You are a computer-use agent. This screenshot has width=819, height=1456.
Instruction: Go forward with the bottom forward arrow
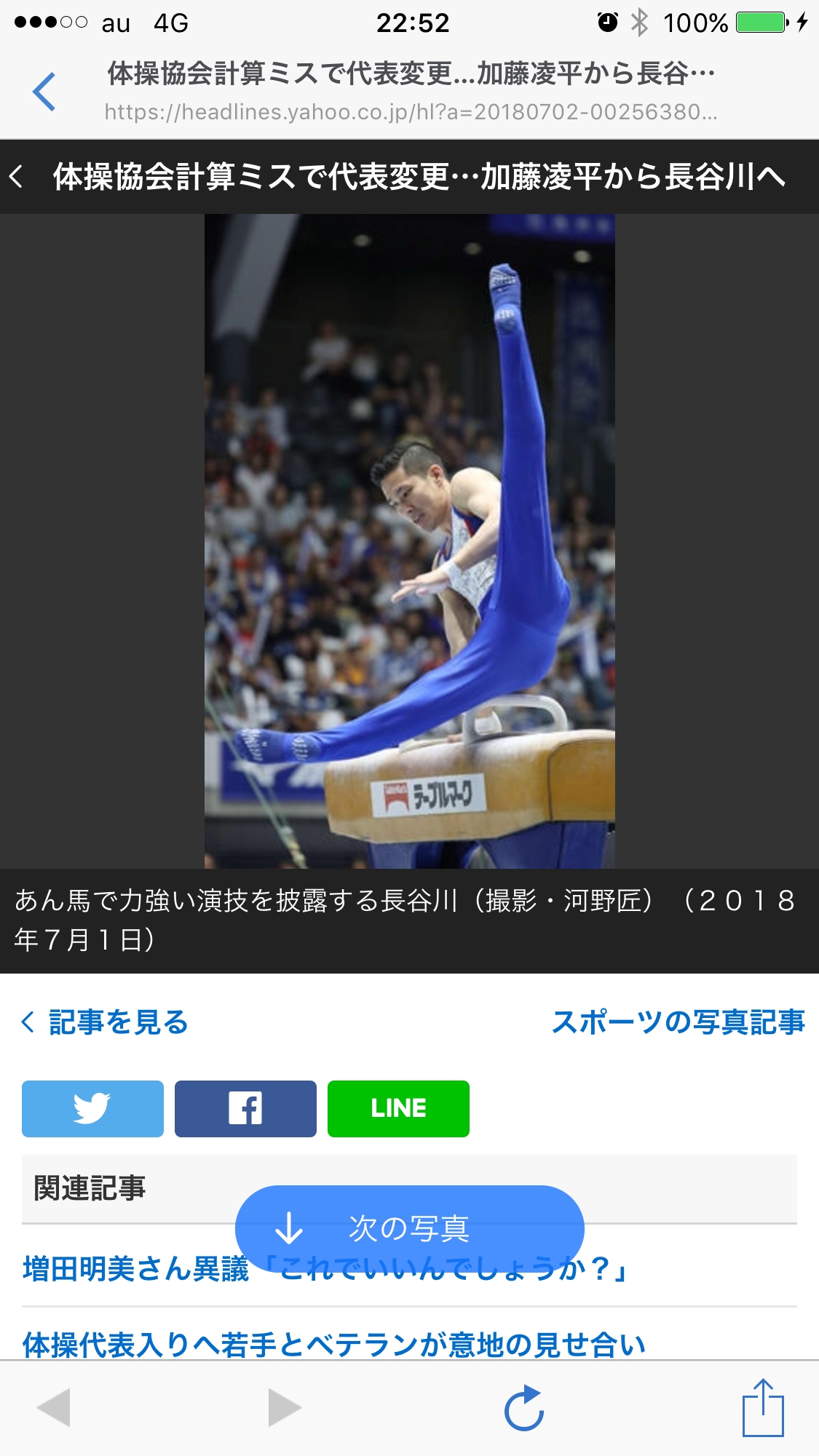pyautogui.click(x=284, y=1407)
